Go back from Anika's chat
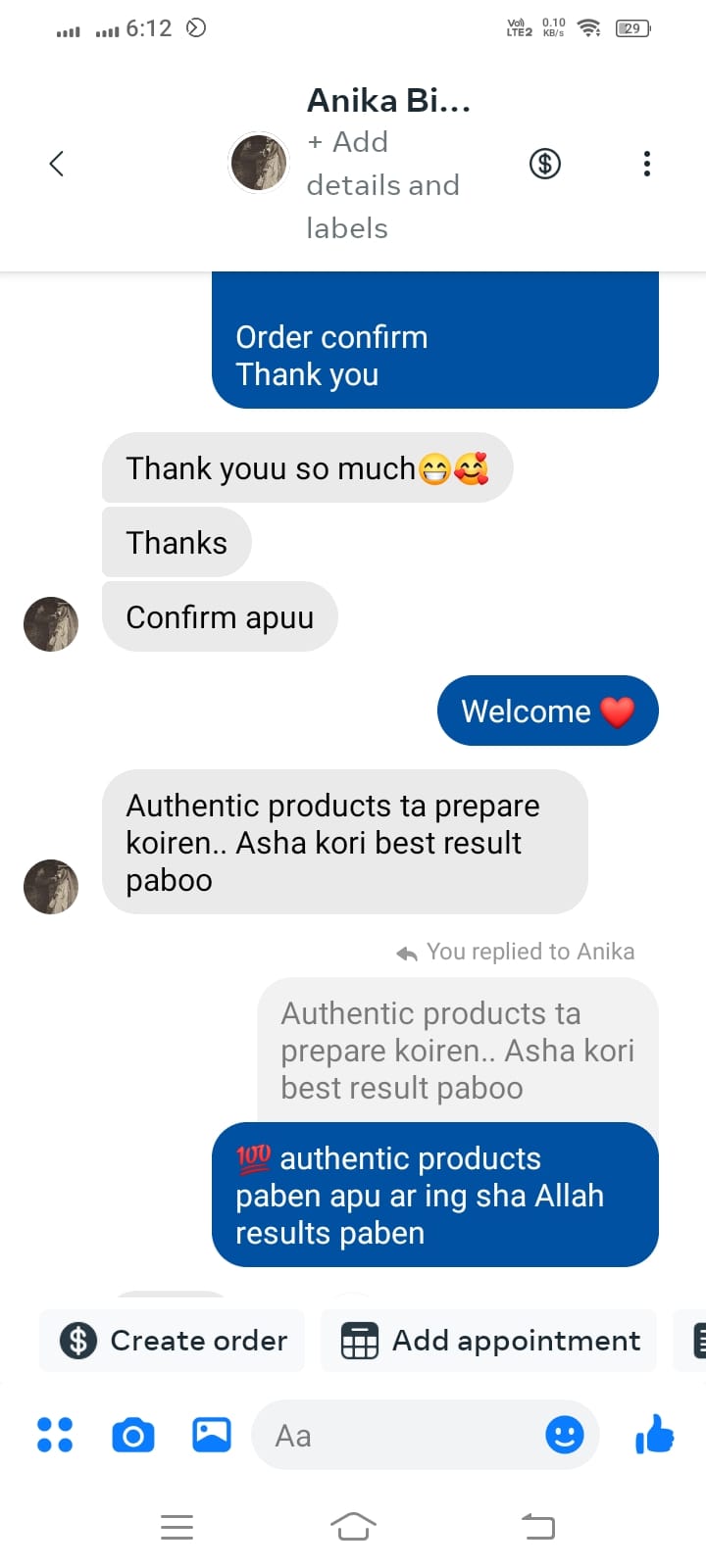The height and width of the screenshot is (1568, 706). tap(57, 164)
